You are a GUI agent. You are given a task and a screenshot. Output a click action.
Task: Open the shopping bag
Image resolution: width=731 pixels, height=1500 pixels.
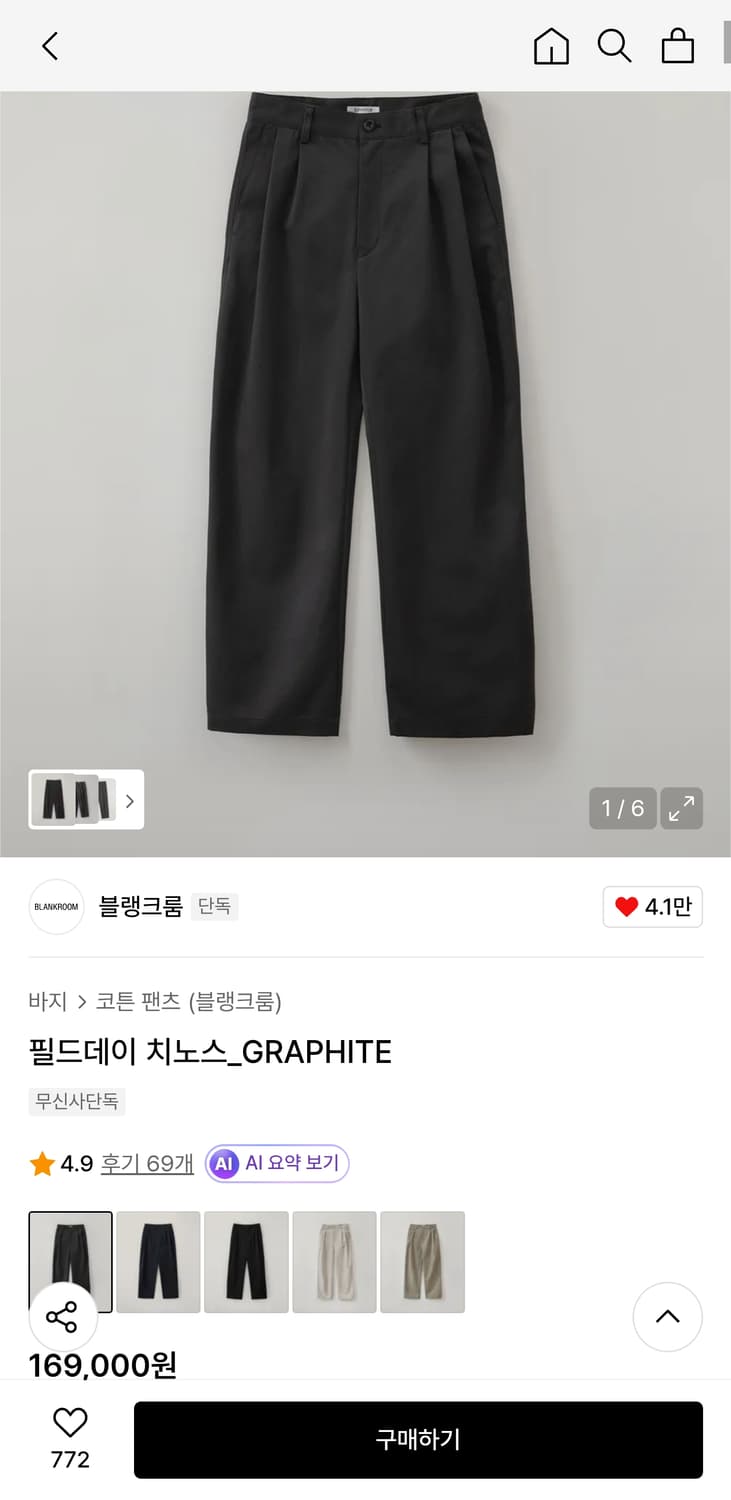click(677, 46)
